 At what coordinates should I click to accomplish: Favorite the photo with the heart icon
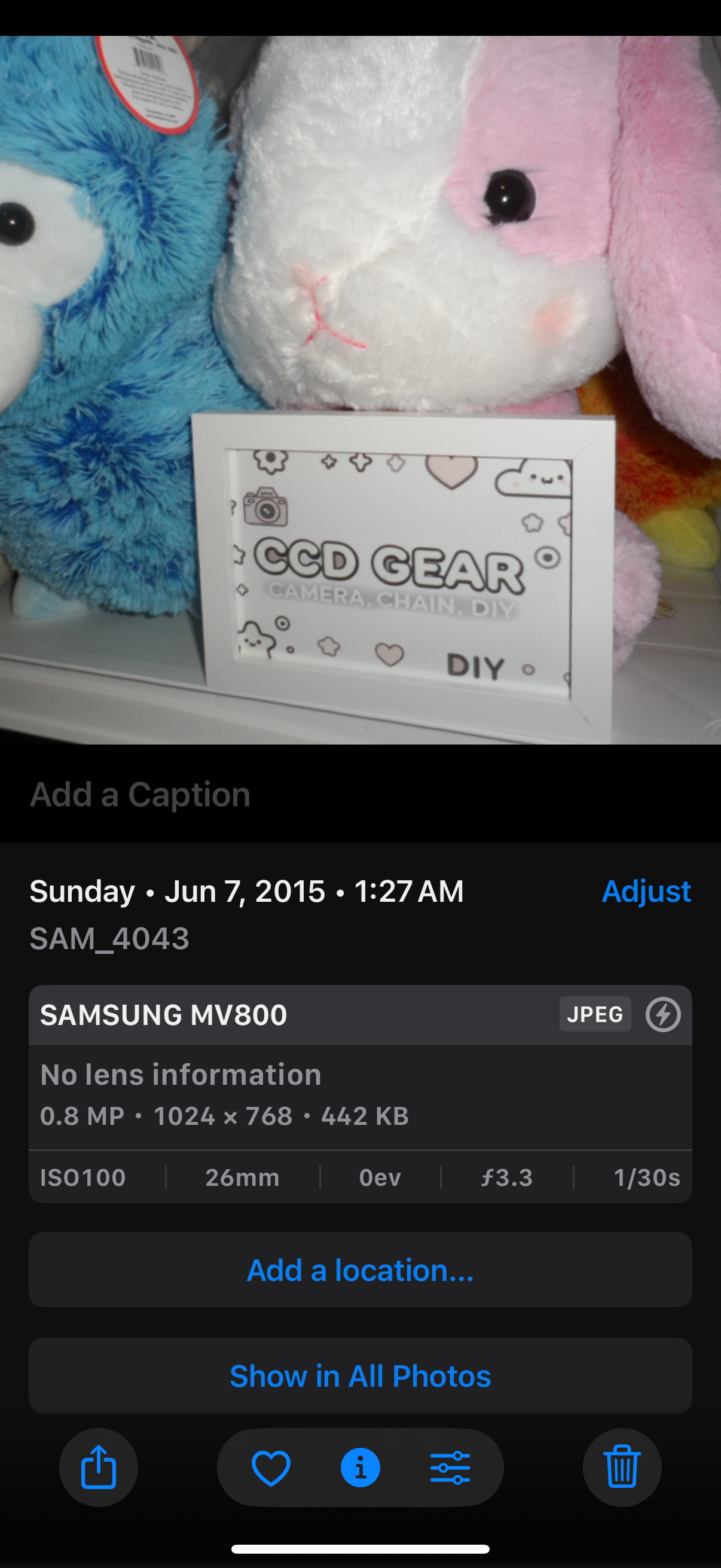271,1468
